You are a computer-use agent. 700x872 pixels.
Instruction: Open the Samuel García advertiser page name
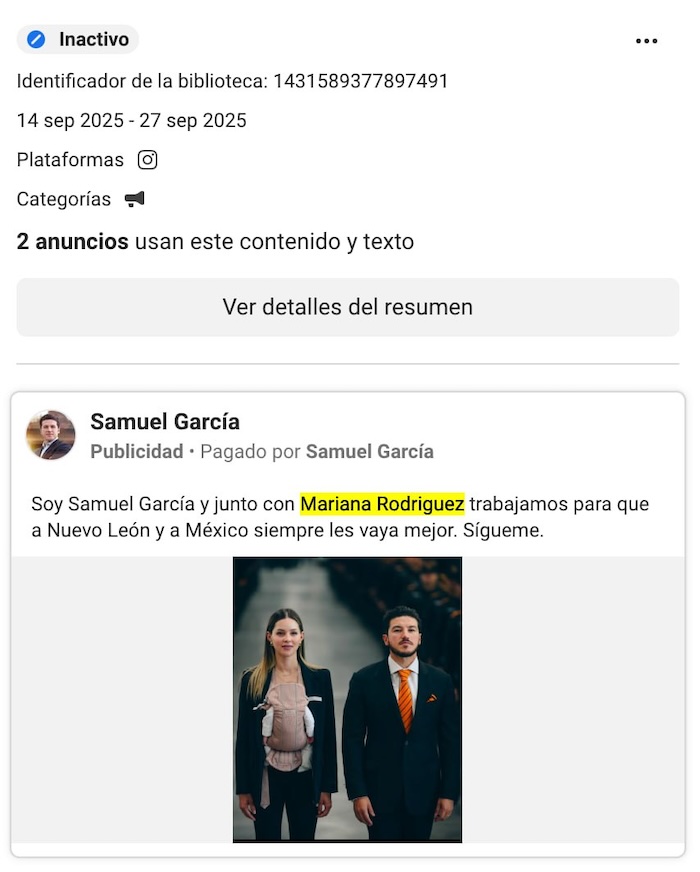[165, 422]
